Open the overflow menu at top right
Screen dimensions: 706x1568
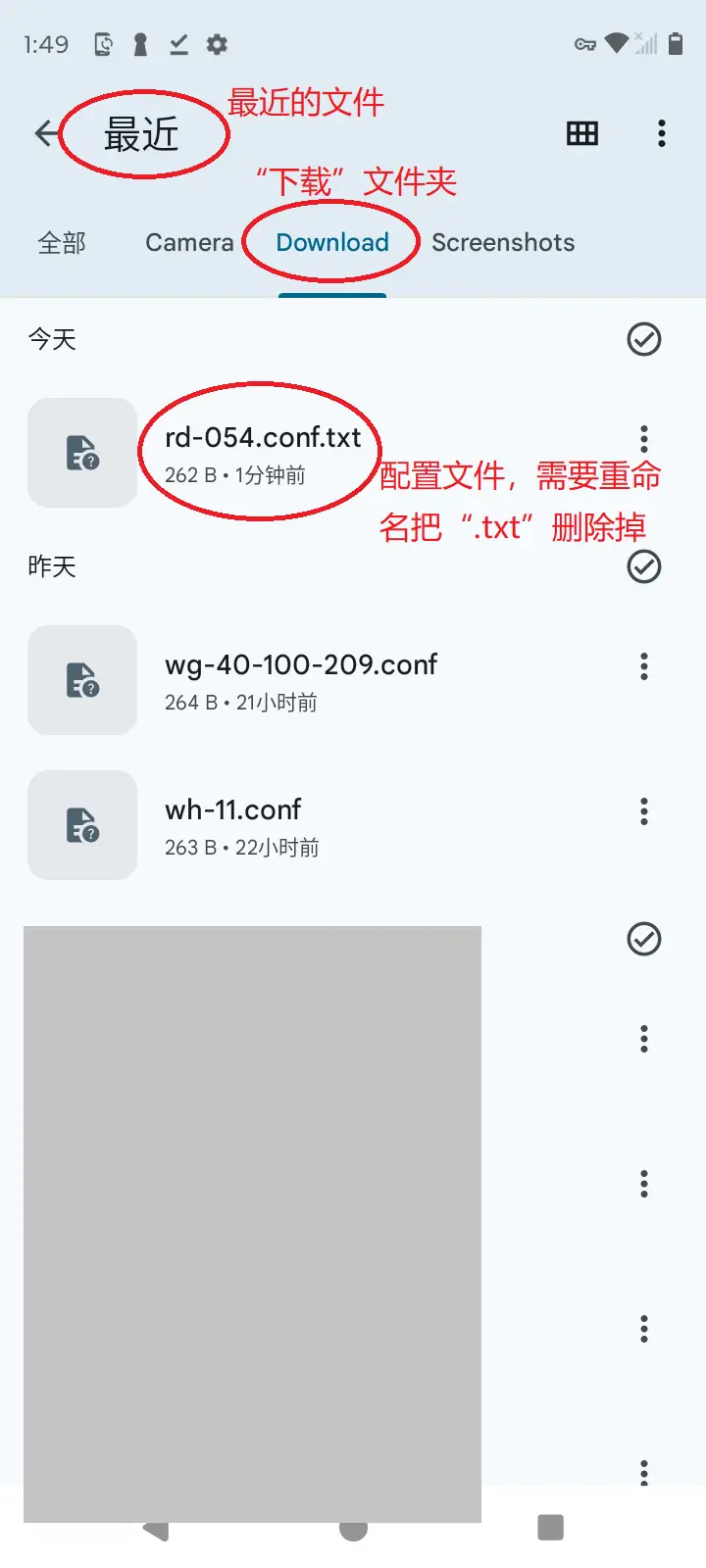(x=662, y=133)
